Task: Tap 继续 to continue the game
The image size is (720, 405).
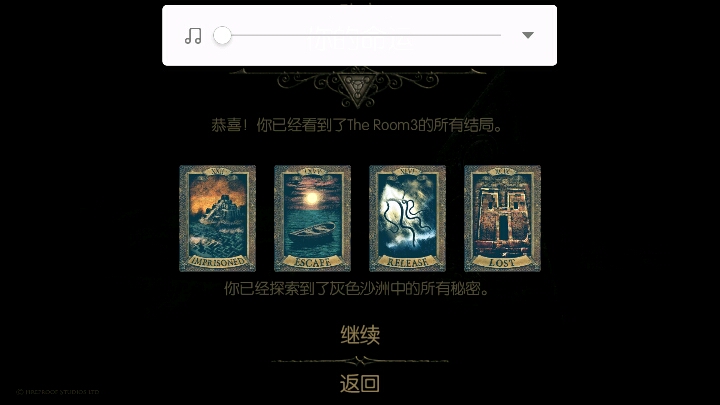Action: pyautogui.click(x=360, y=335)
